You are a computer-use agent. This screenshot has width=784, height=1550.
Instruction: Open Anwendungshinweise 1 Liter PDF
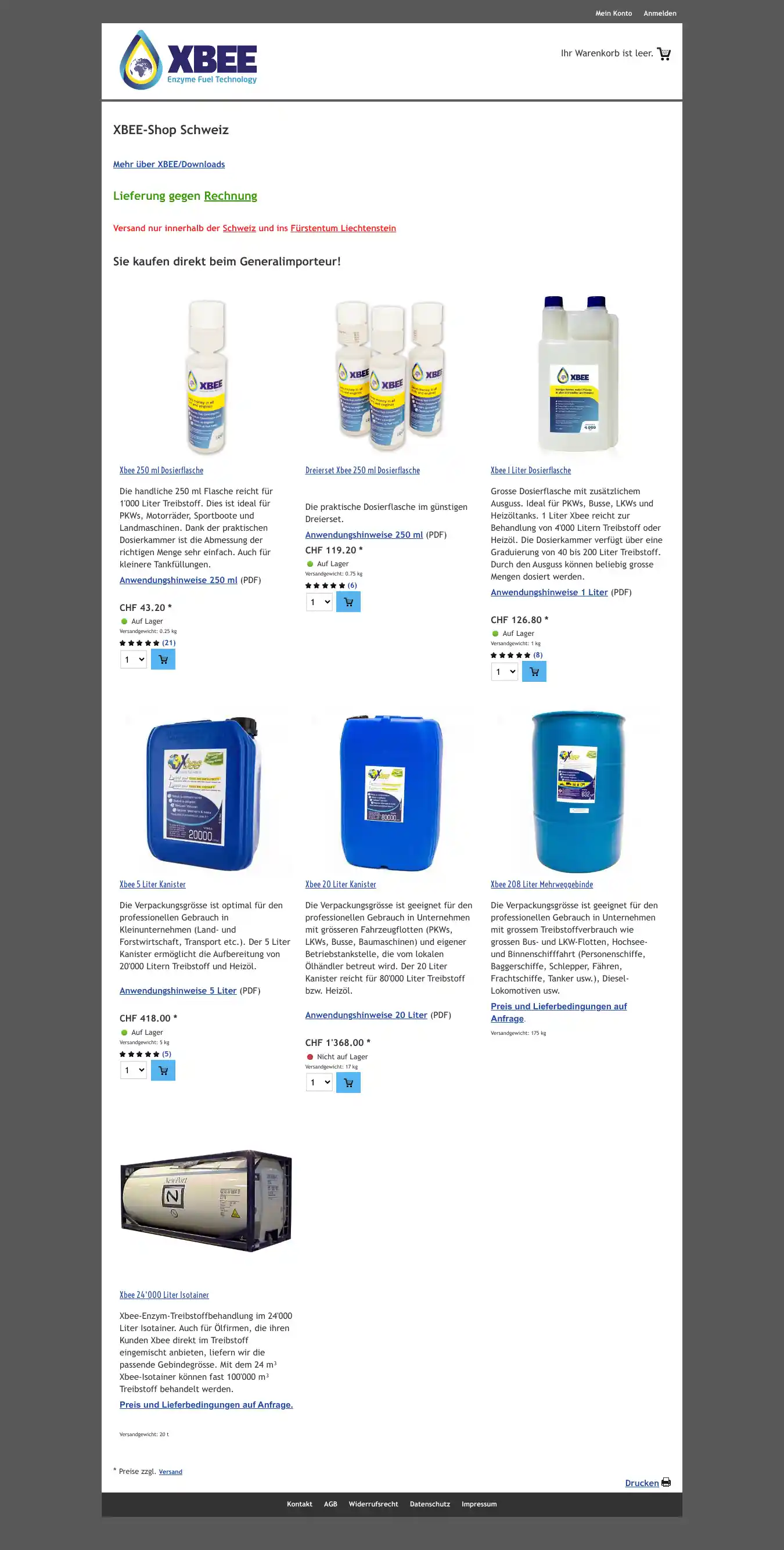point(549,592)
